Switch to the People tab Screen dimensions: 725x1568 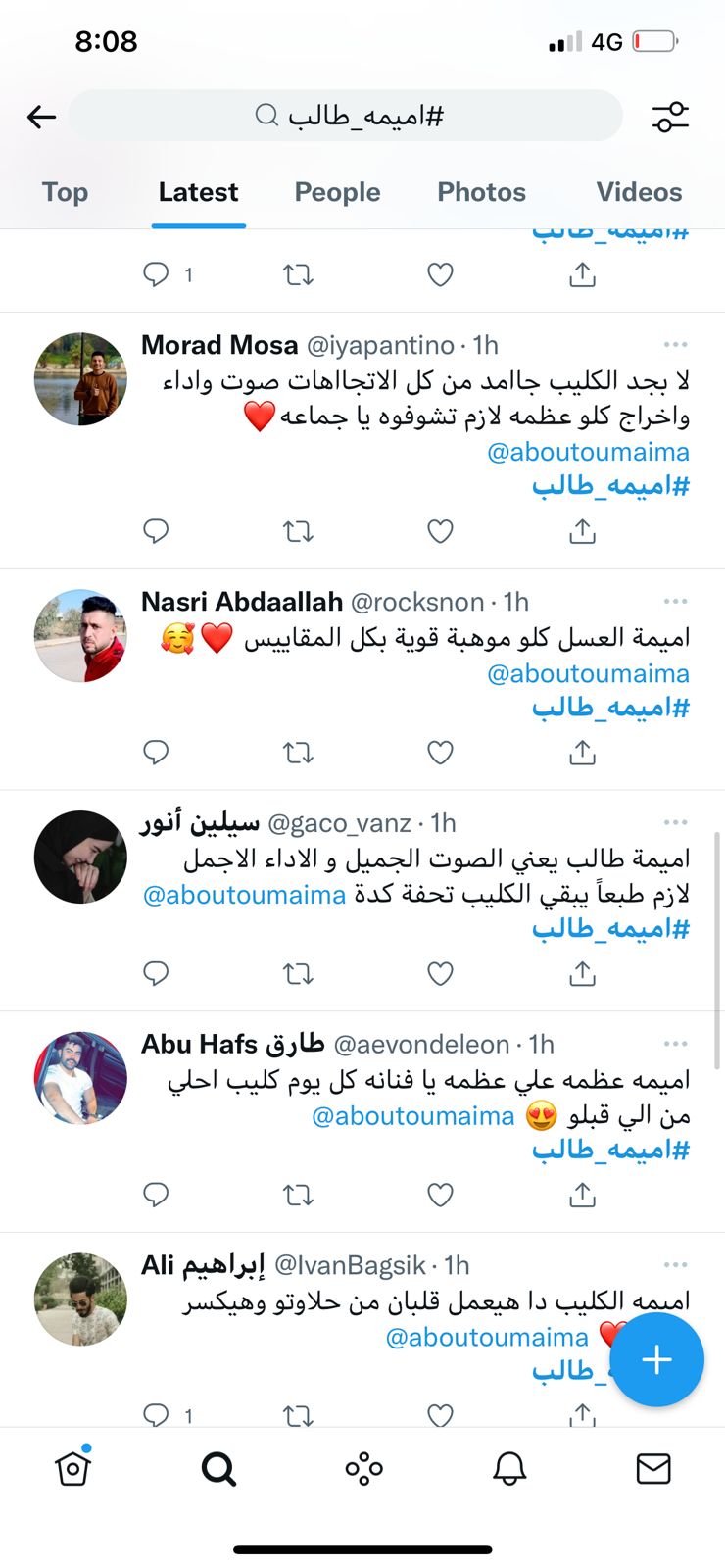pyautogui.click(x=337, y=192)
